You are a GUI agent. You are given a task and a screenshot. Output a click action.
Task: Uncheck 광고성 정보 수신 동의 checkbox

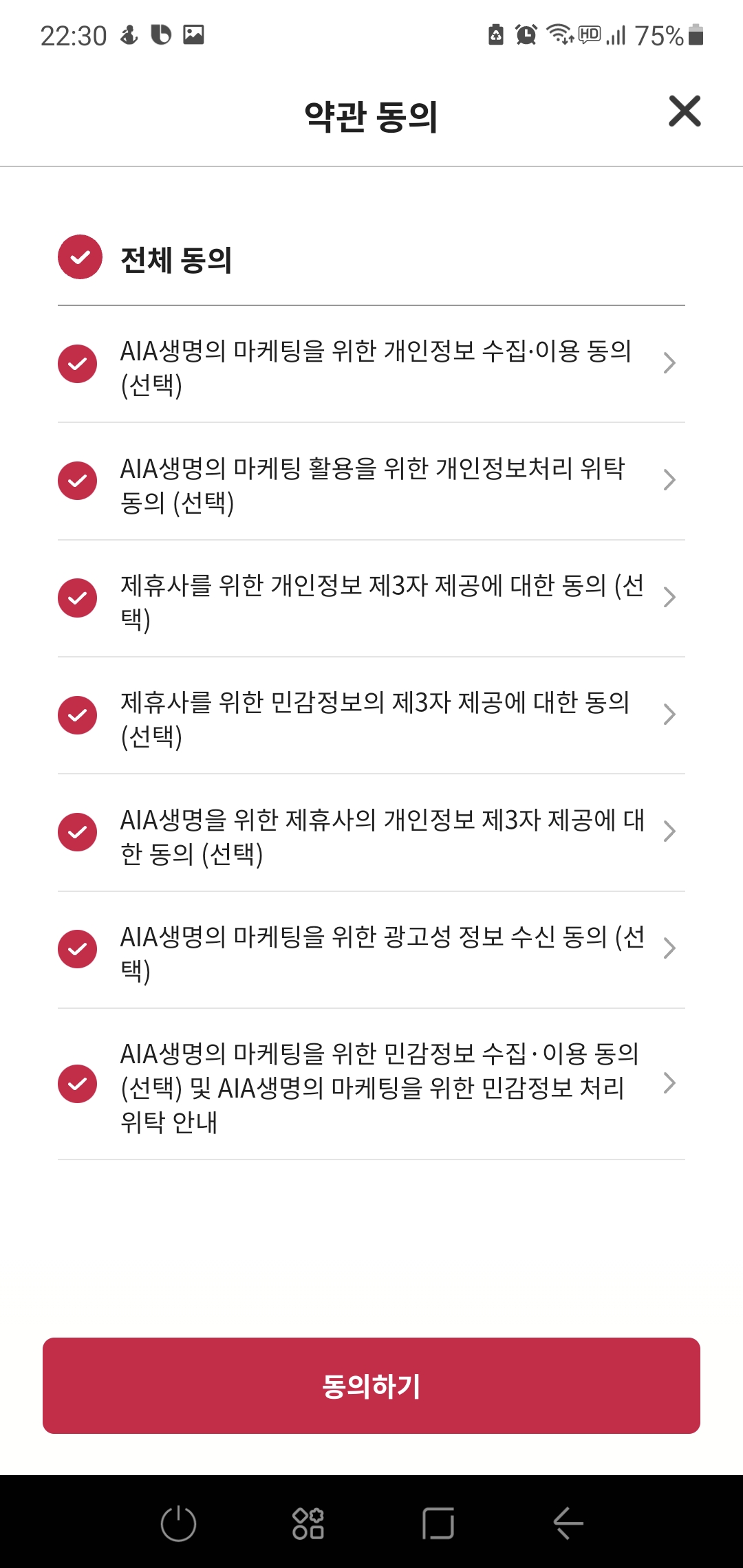coord(77,949)
